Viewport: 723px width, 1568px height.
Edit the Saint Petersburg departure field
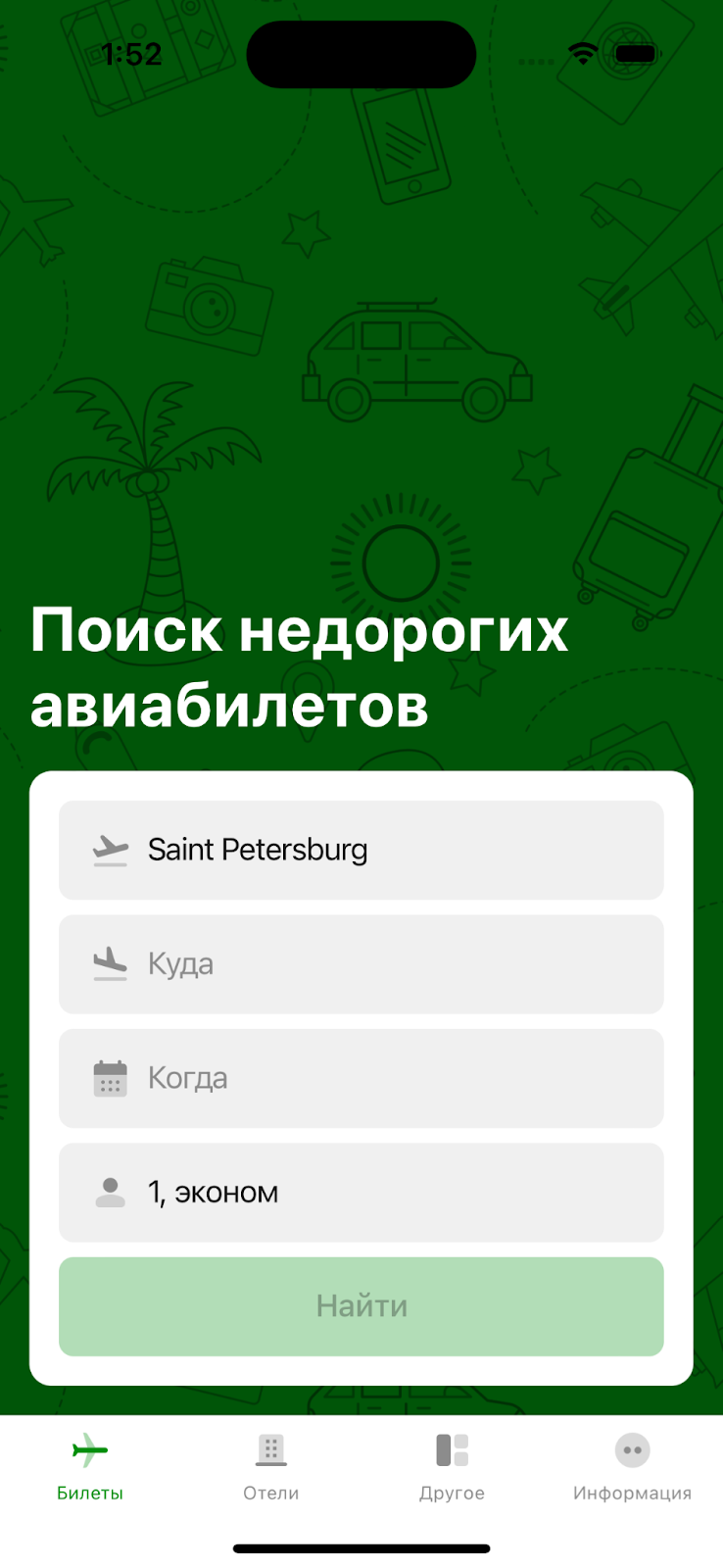click(x=361, y=850)
